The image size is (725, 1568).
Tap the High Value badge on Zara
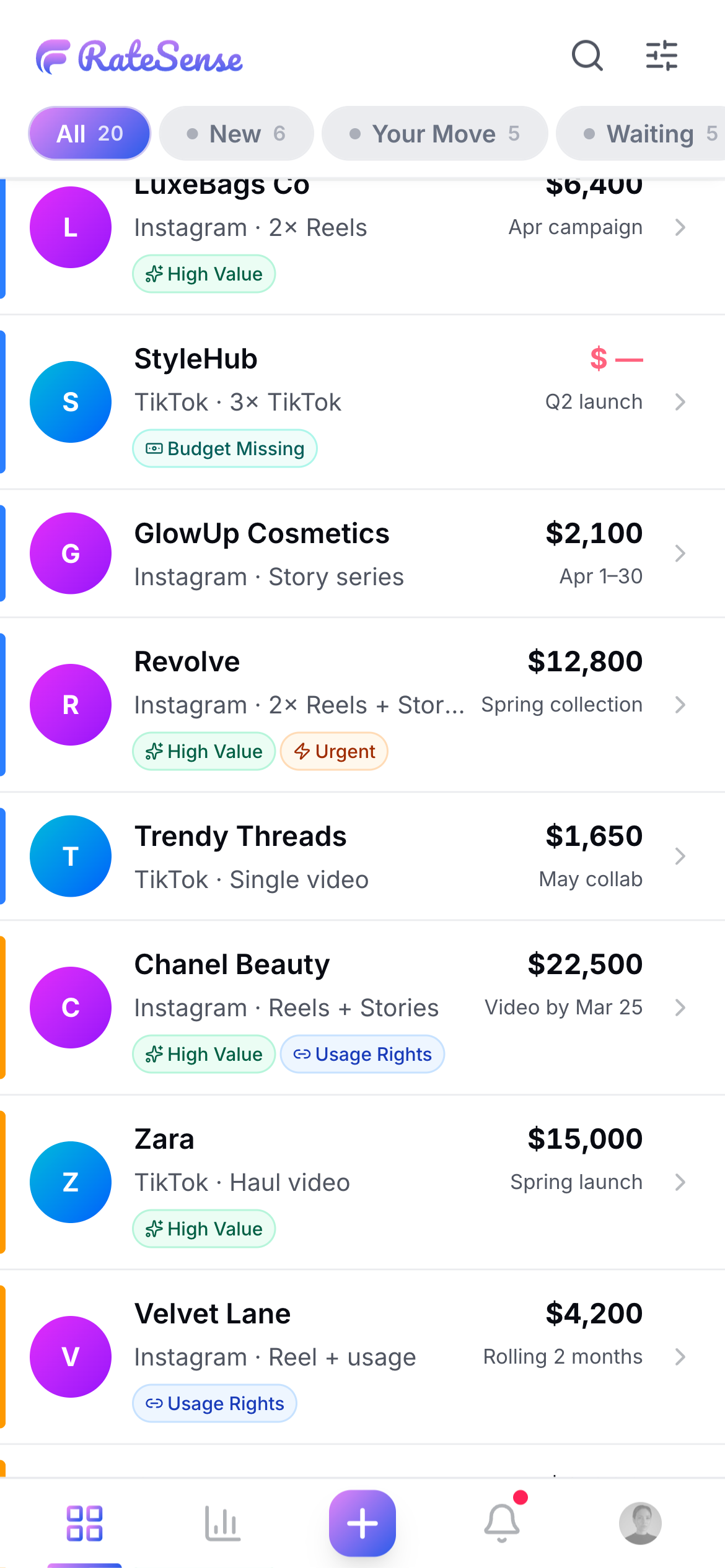204,1229
